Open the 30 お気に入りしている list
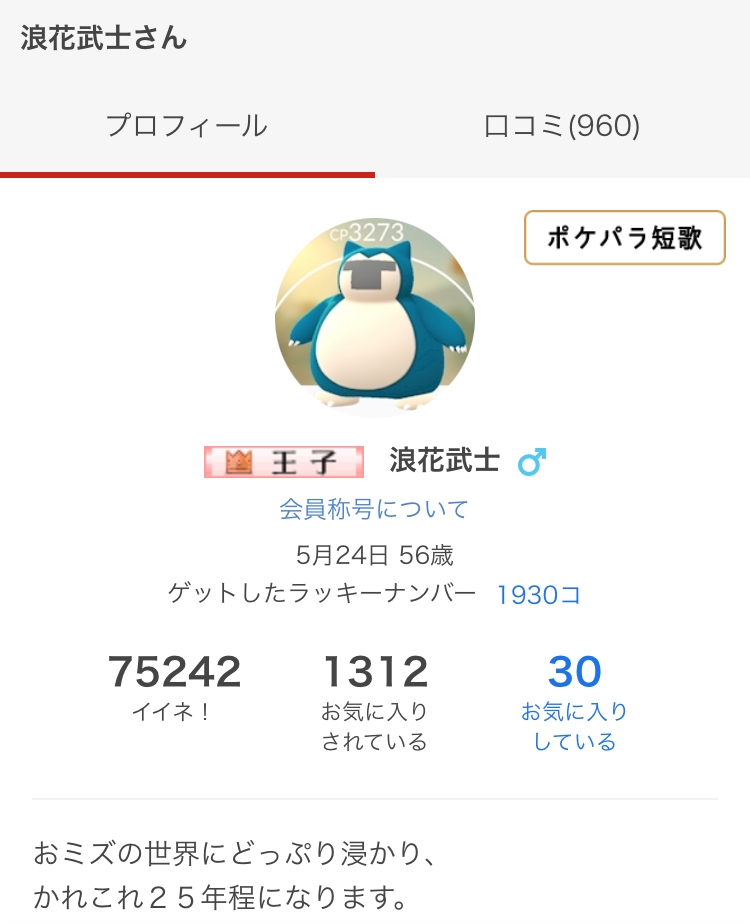The image size is (750, 923). click(x=574, y=700)
